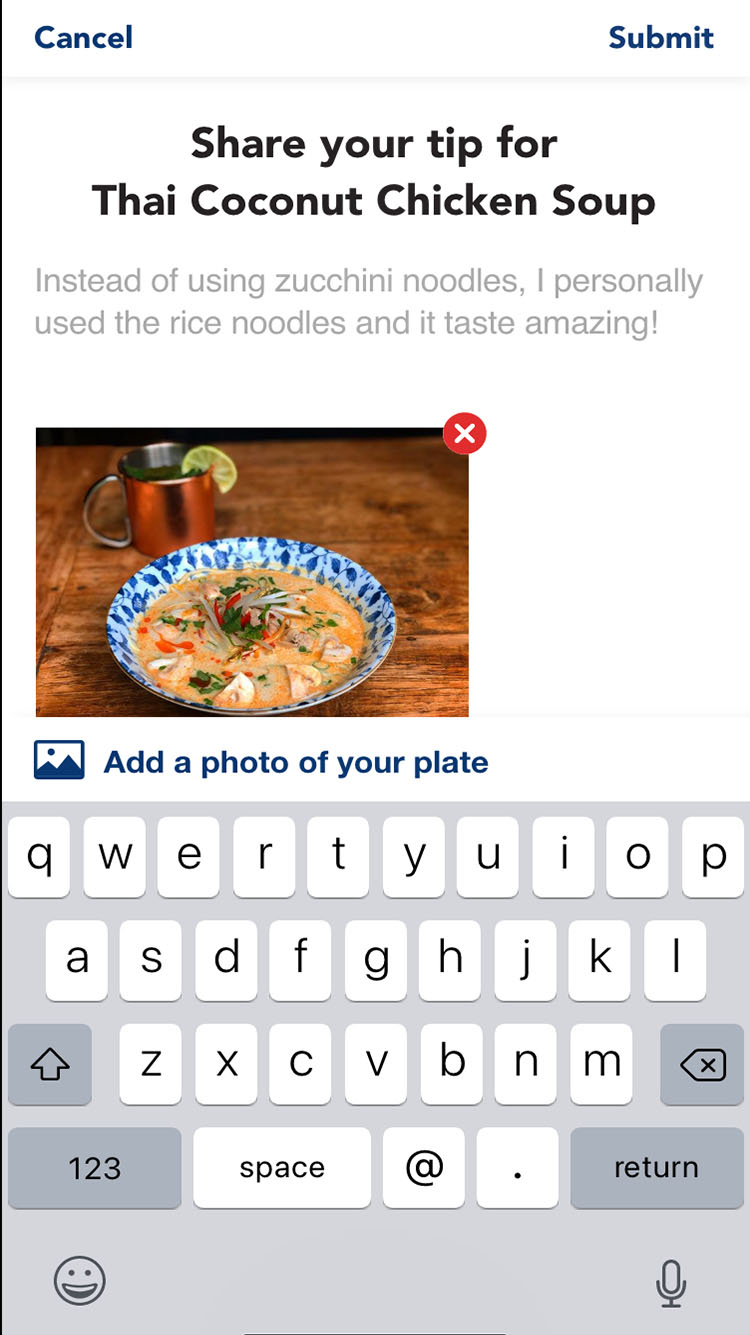
Task: Open the emoji keyboard
Action: (x=79, y=1281)
